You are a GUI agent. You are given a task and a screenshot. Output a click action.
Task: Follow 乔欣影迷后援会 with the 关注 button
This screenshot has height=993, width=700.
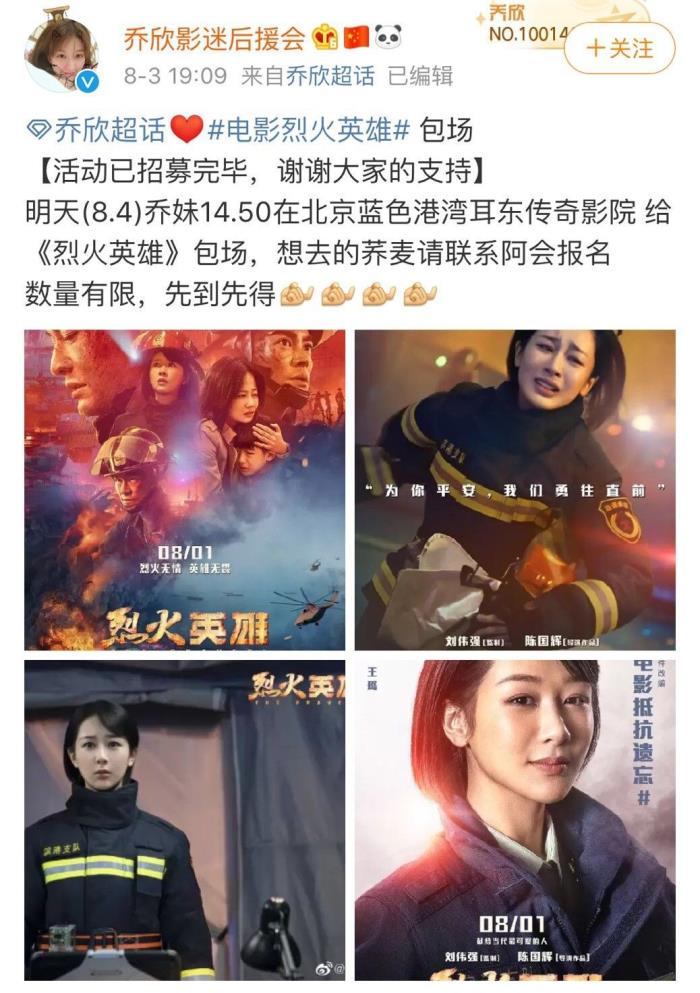[620, 47]
